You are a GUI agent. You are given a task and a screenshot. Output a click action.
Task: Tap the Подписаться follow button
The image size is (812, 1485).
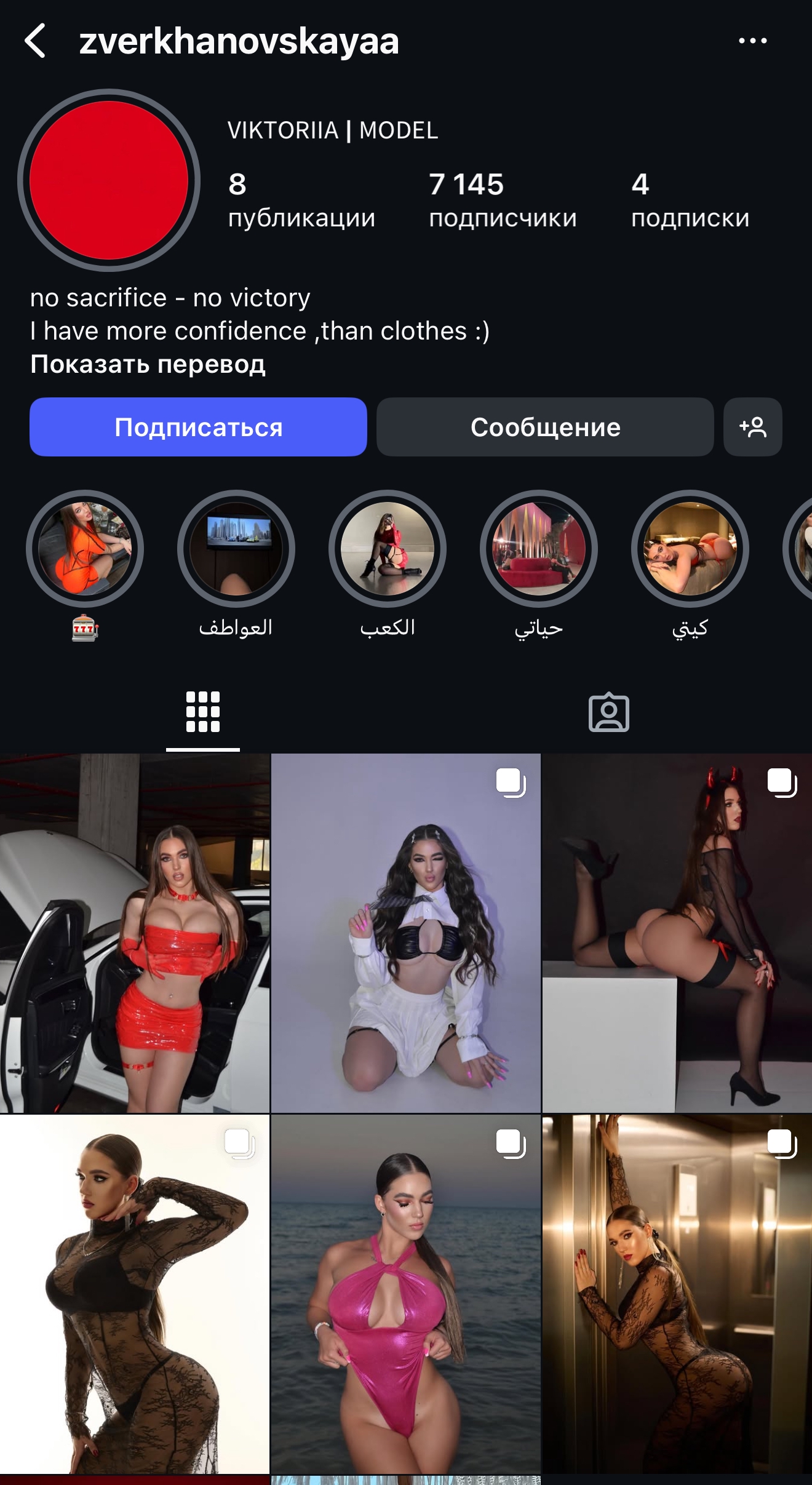pos(198,427)
